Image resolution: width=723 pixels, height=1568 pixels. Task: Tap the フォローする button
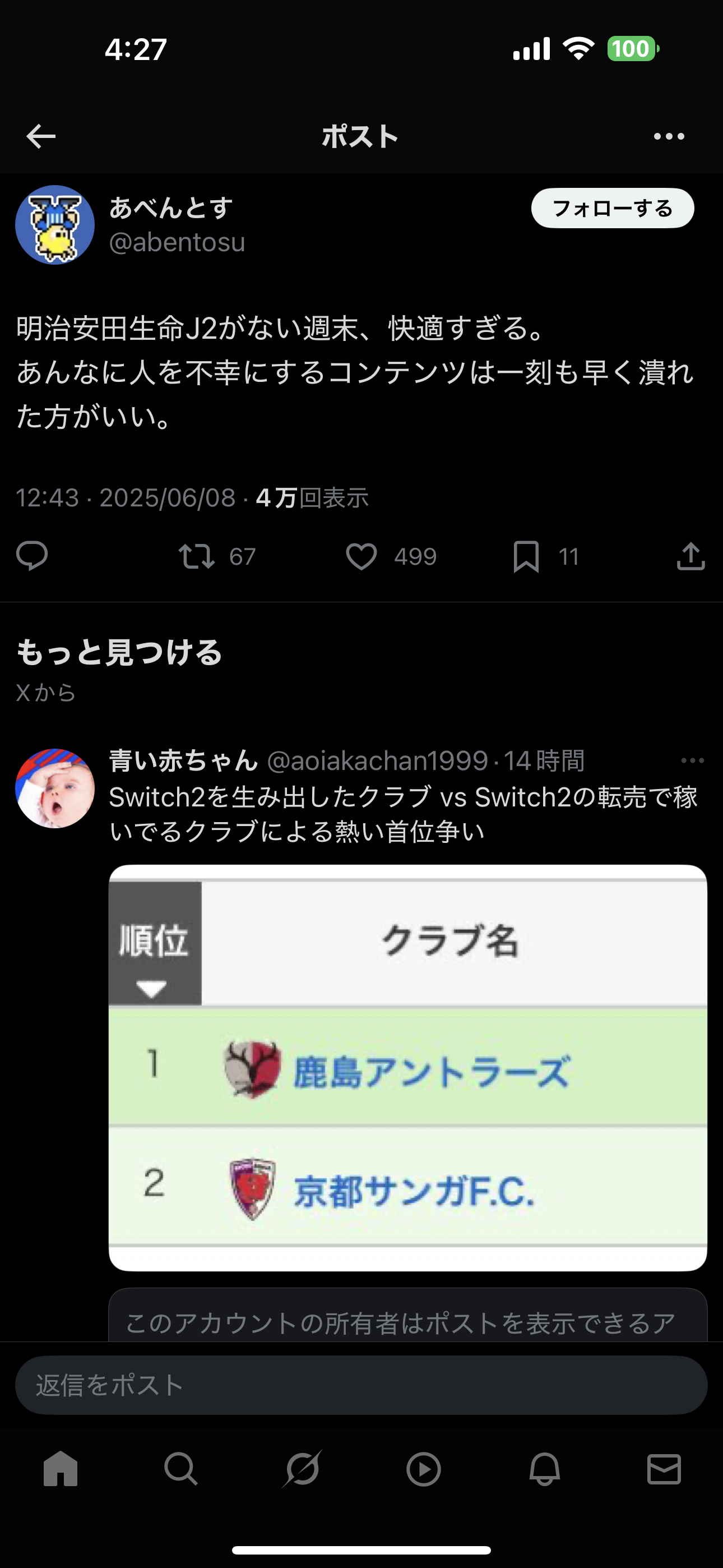[x=612, y=208]
